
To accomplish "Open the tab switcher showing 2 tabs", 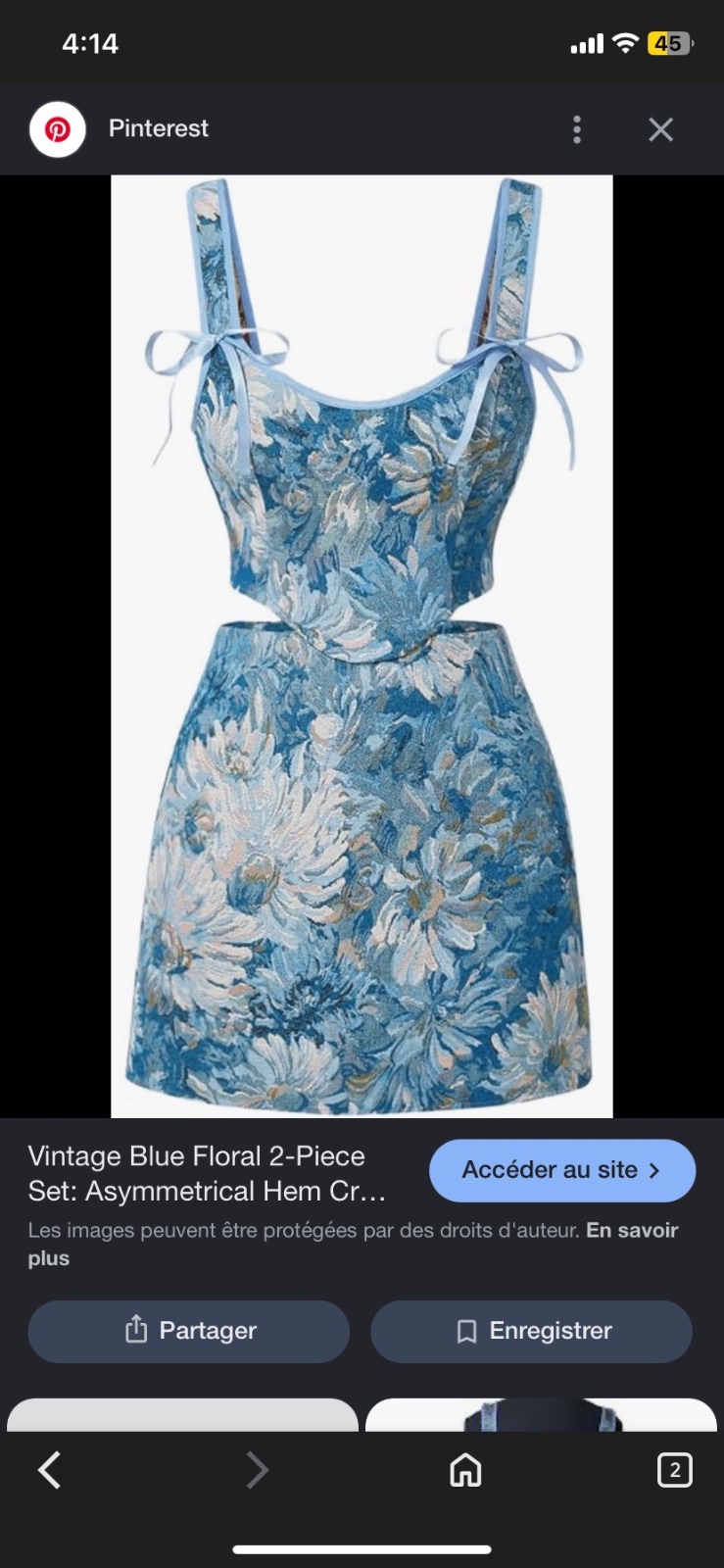I will [x=674, y=1470].
